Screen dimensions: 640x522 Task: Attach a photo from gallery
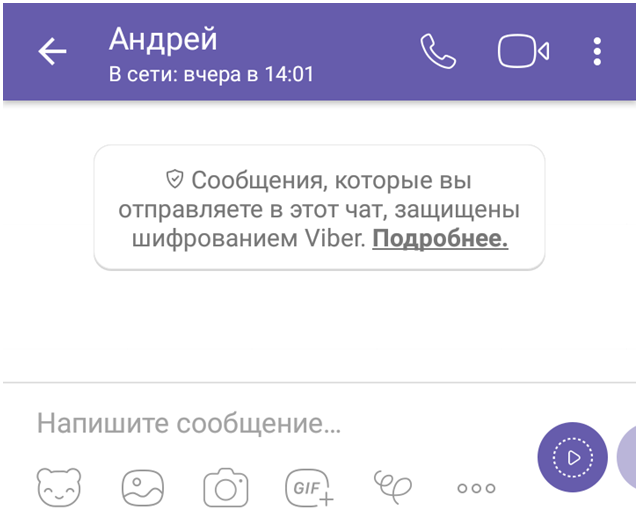142,487
